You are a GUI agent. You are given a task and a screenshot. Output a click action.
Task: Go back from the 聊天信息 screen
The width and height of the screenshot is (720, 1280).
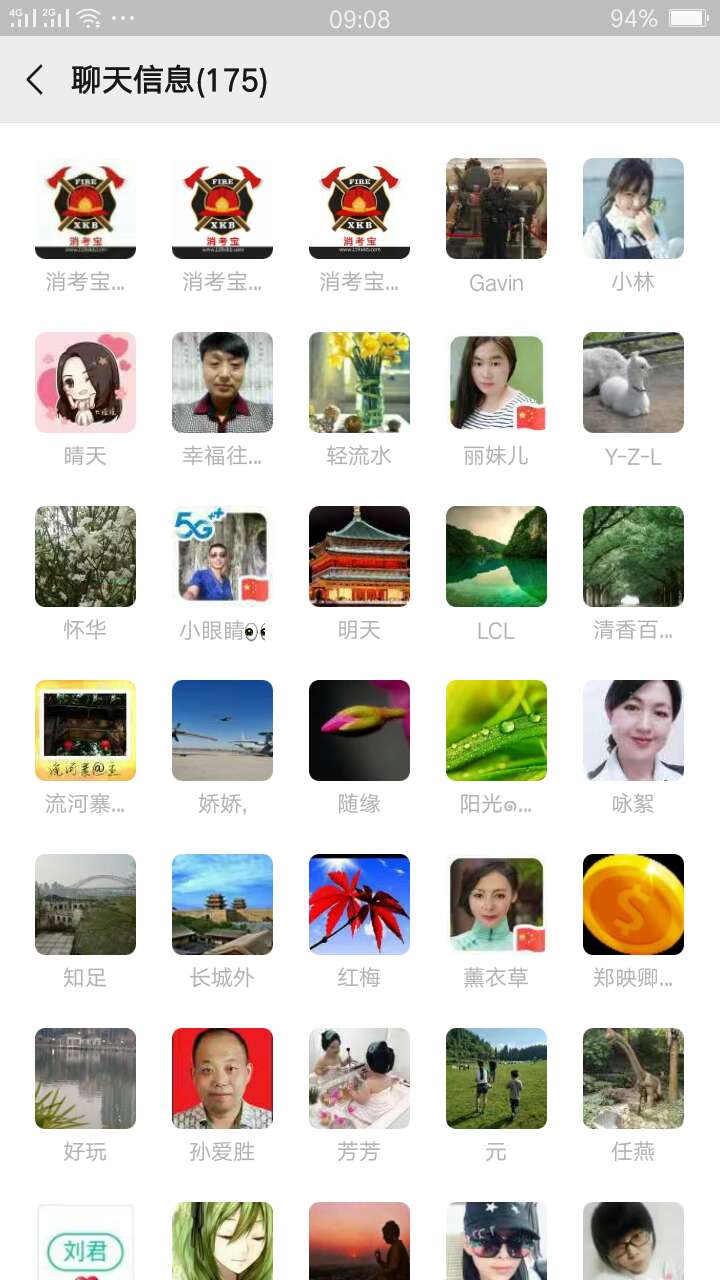point(35,80)
